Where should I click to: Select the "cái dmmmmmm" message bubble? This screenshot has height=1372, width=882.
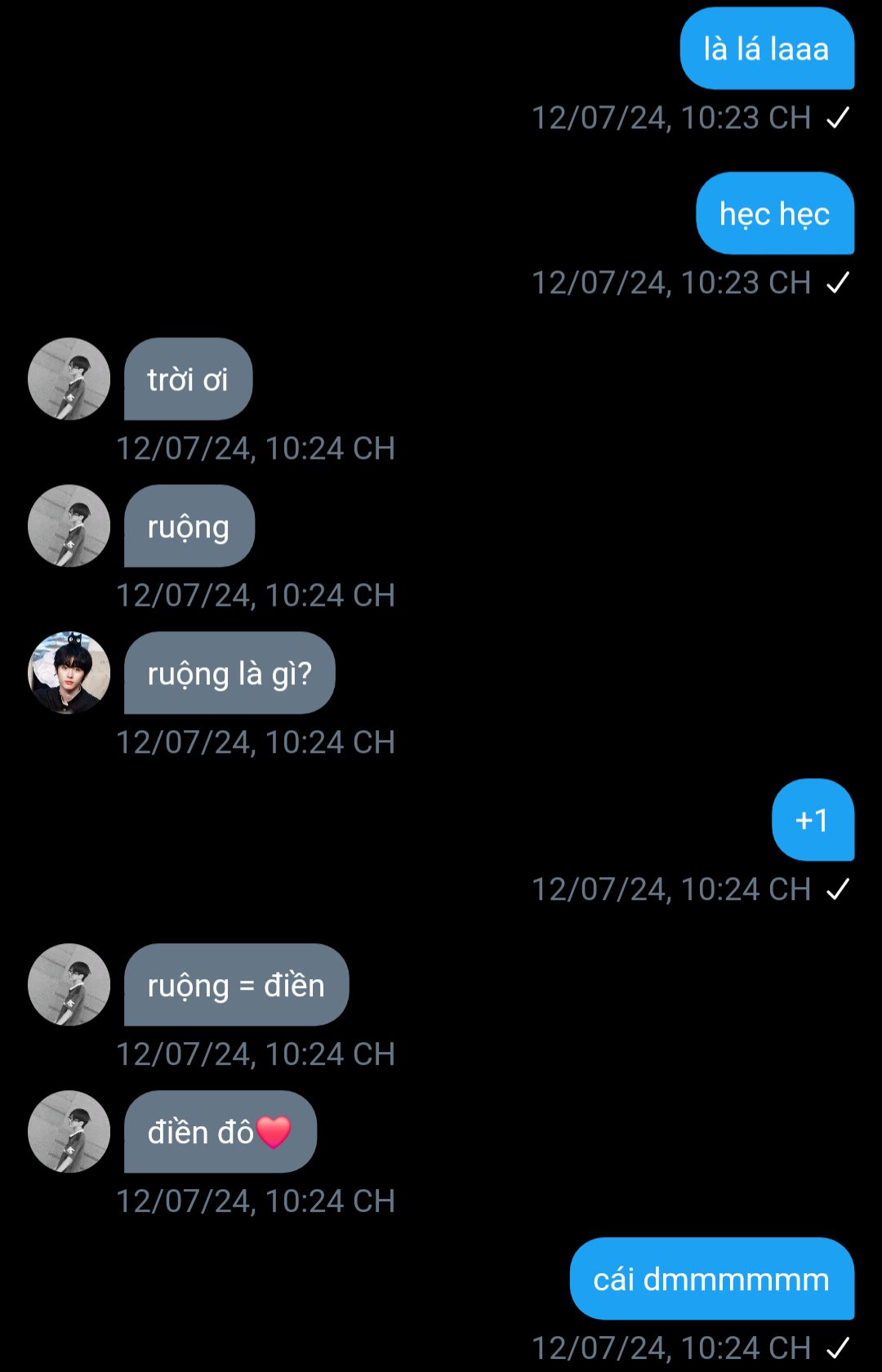click(x=711, y=1279)
